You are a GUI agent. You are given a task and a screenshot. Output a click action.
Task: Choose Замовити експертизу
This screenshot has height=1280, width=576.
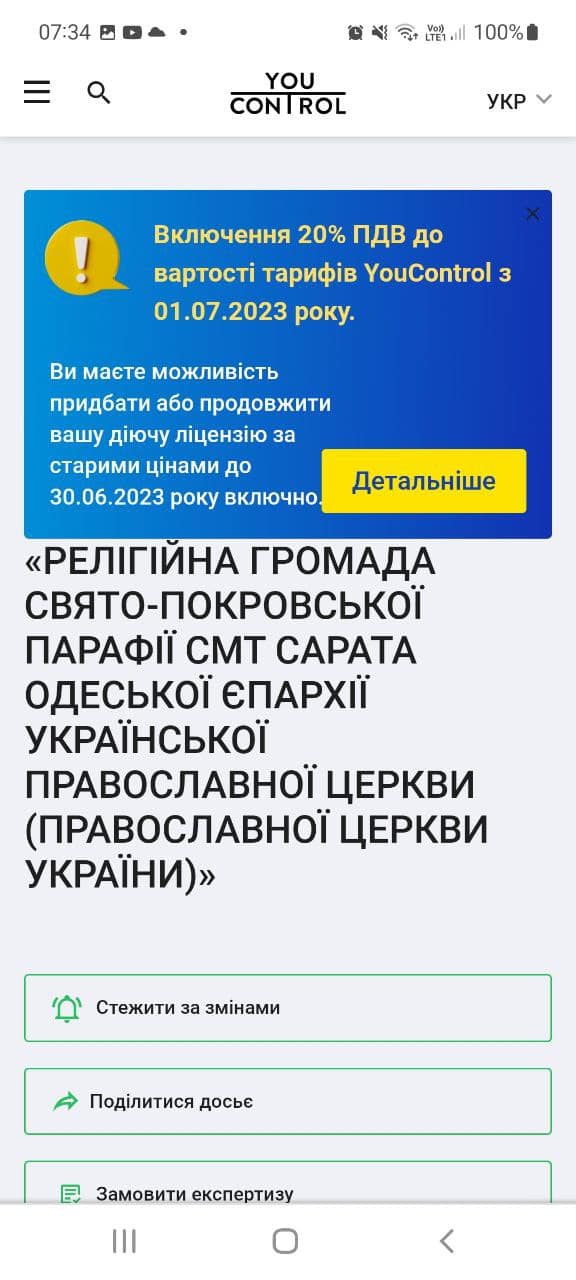pyautogui.click(x=288, y=1184)
